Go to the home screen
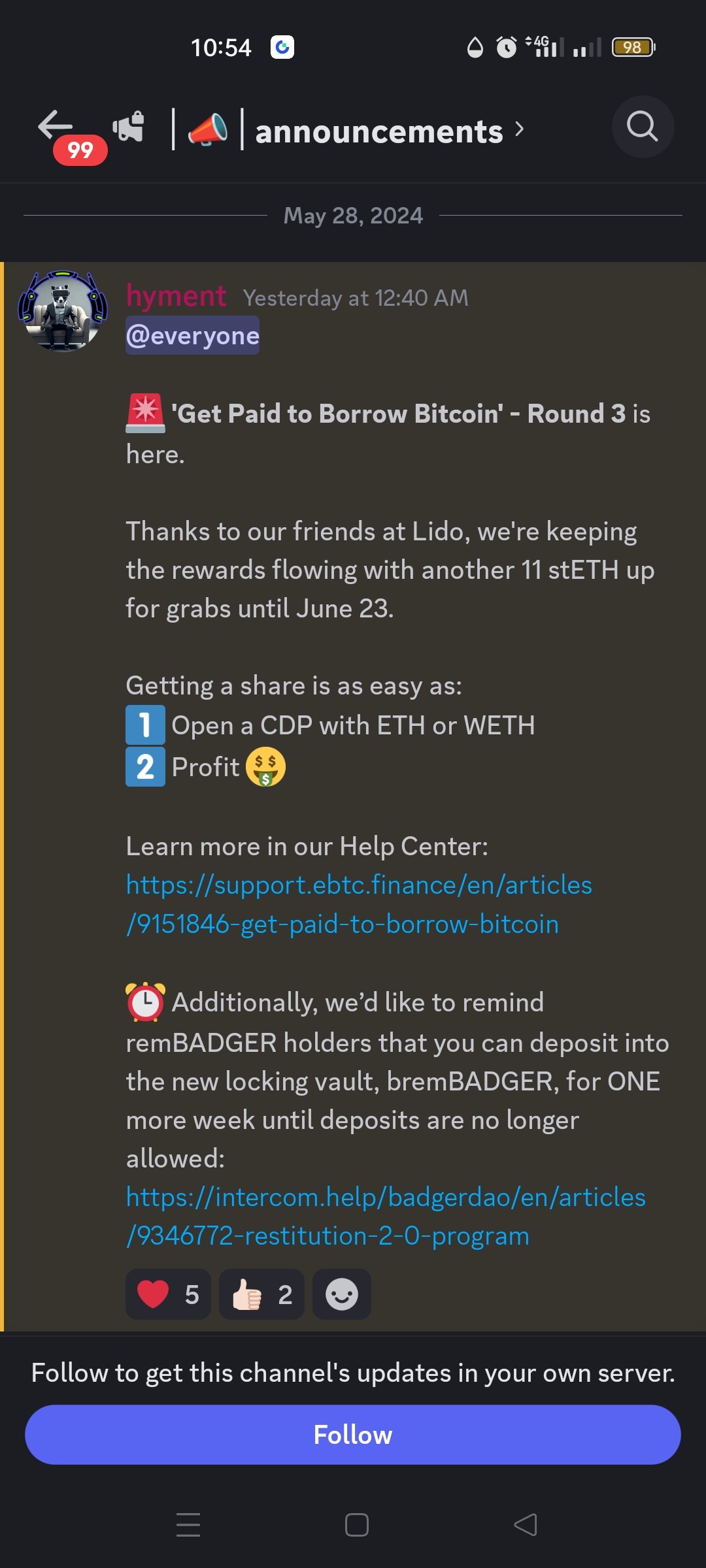 356,1524
